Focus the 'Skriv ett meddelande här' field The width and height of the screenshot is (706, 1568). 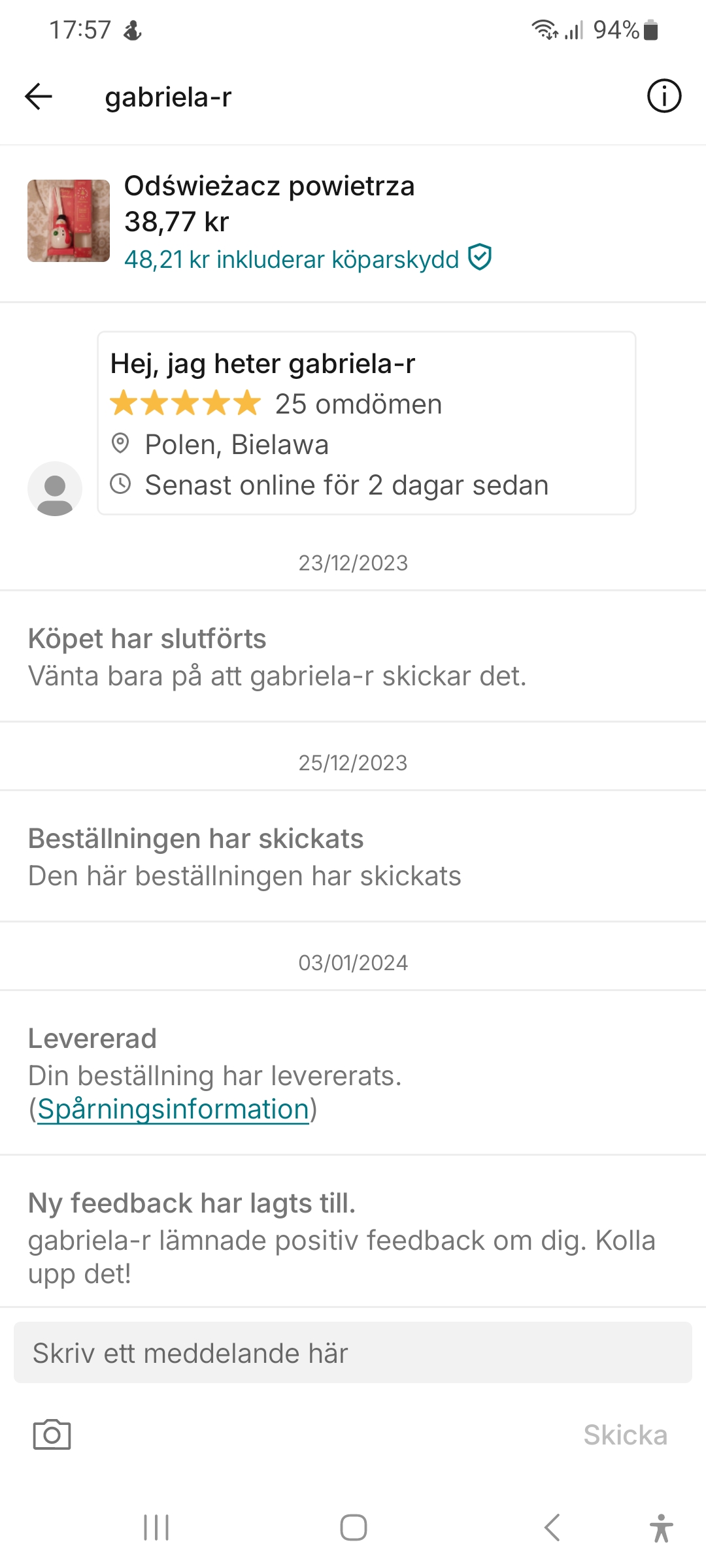[353, 1353]
